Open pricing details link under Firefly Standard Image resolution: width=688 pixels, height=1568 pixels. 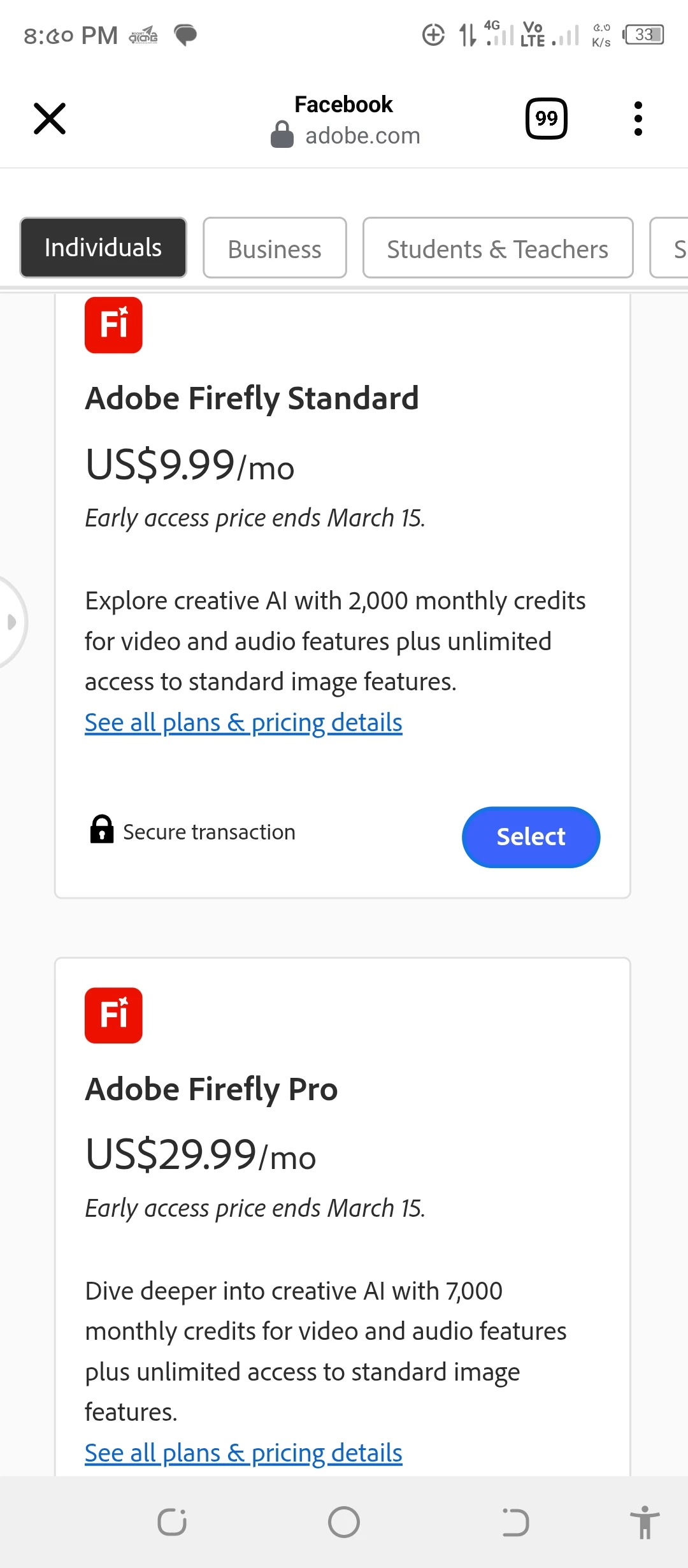(x=243, y=723)
